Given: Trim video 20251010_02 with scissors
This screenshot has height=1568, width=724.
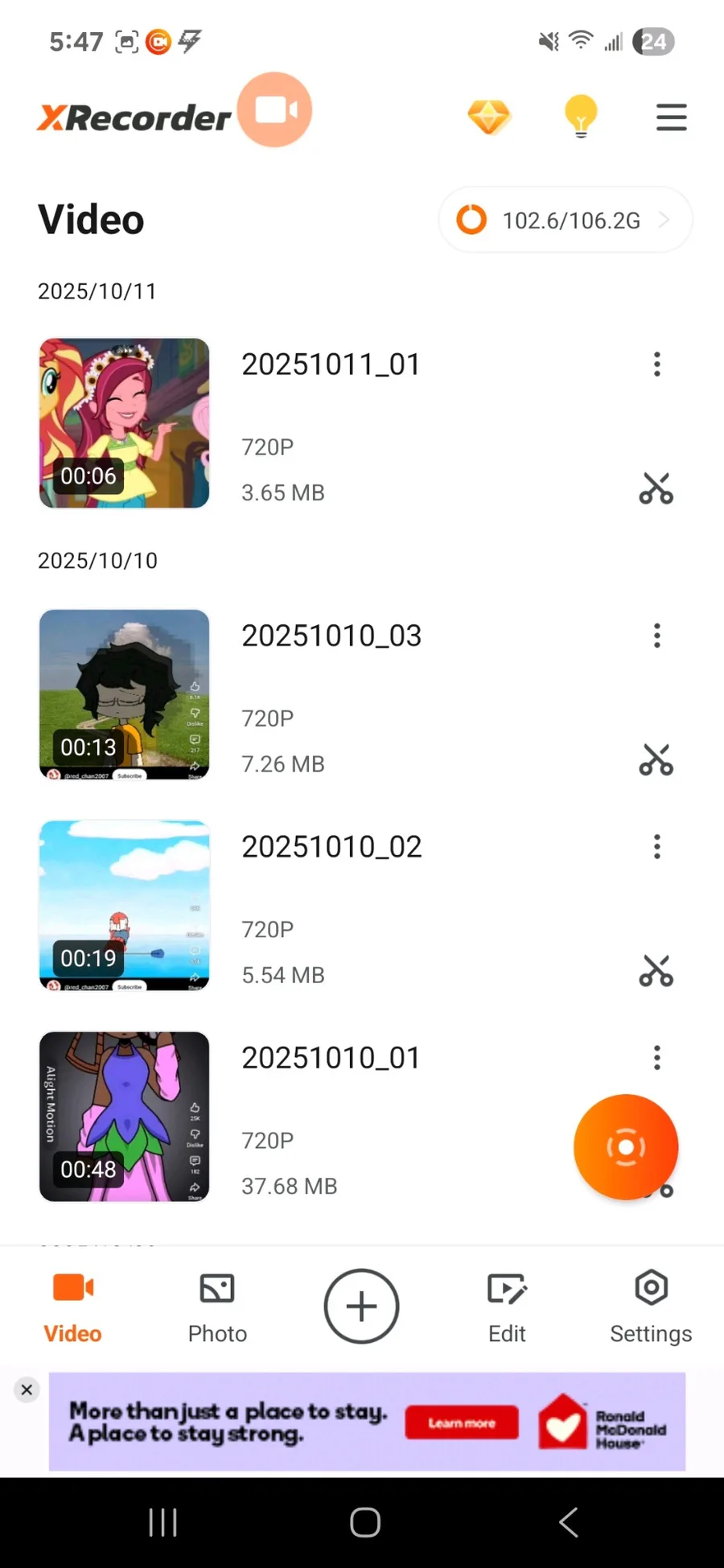Looking at the screenshot, I should (x=656, y=971).
